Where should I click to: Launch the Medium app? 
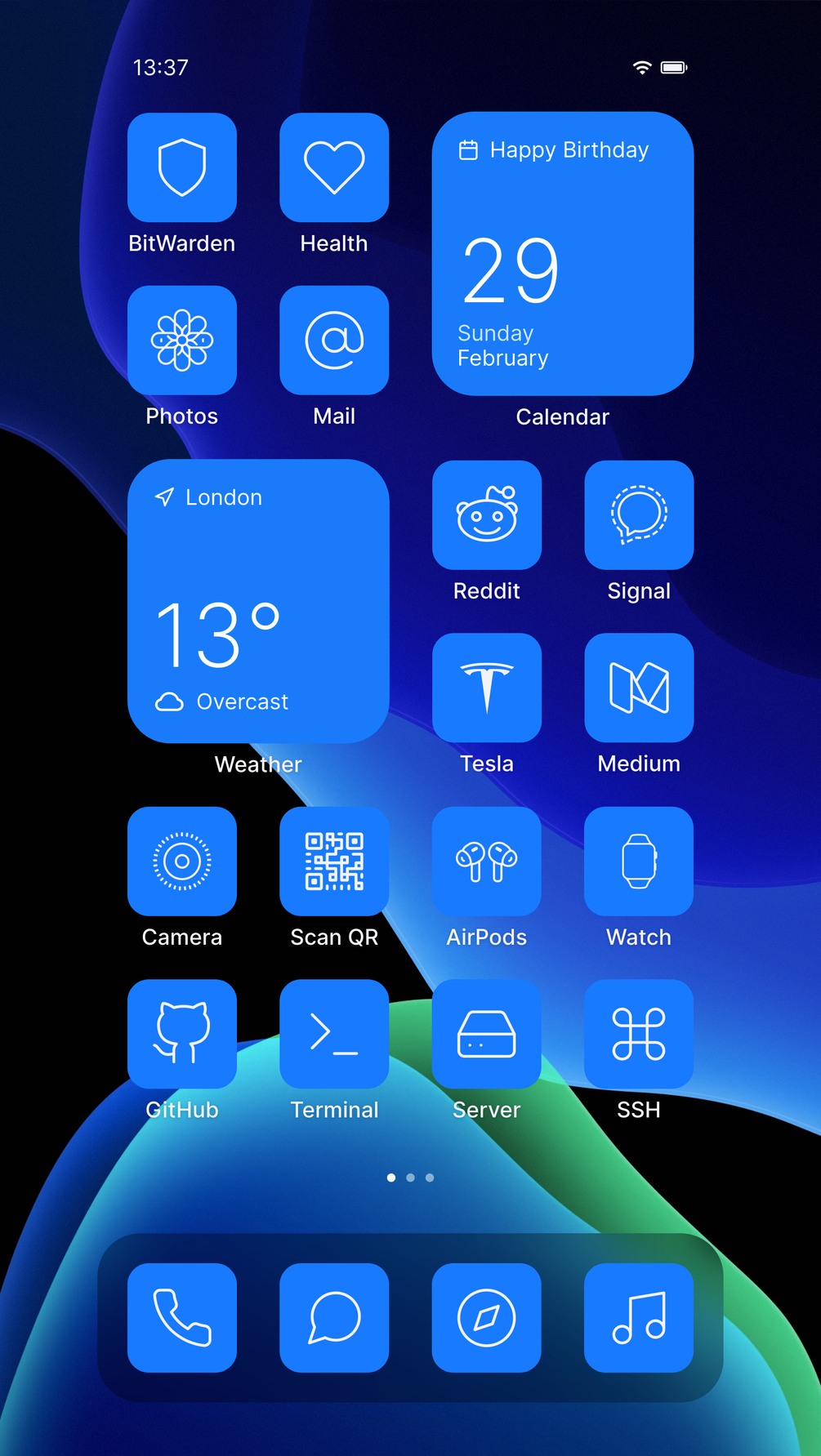click(639, 688)
